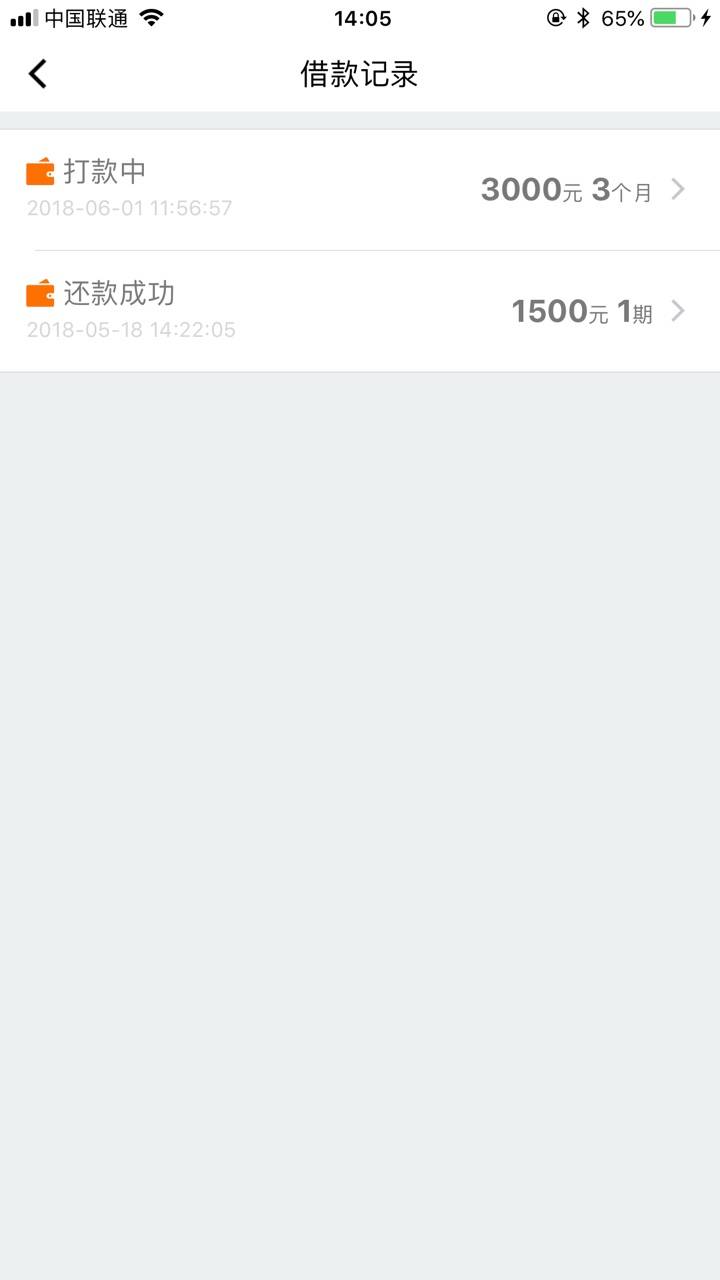Go back from the 借款记录 page
Screen dimensions: 720x1280
tap(38, 74)
